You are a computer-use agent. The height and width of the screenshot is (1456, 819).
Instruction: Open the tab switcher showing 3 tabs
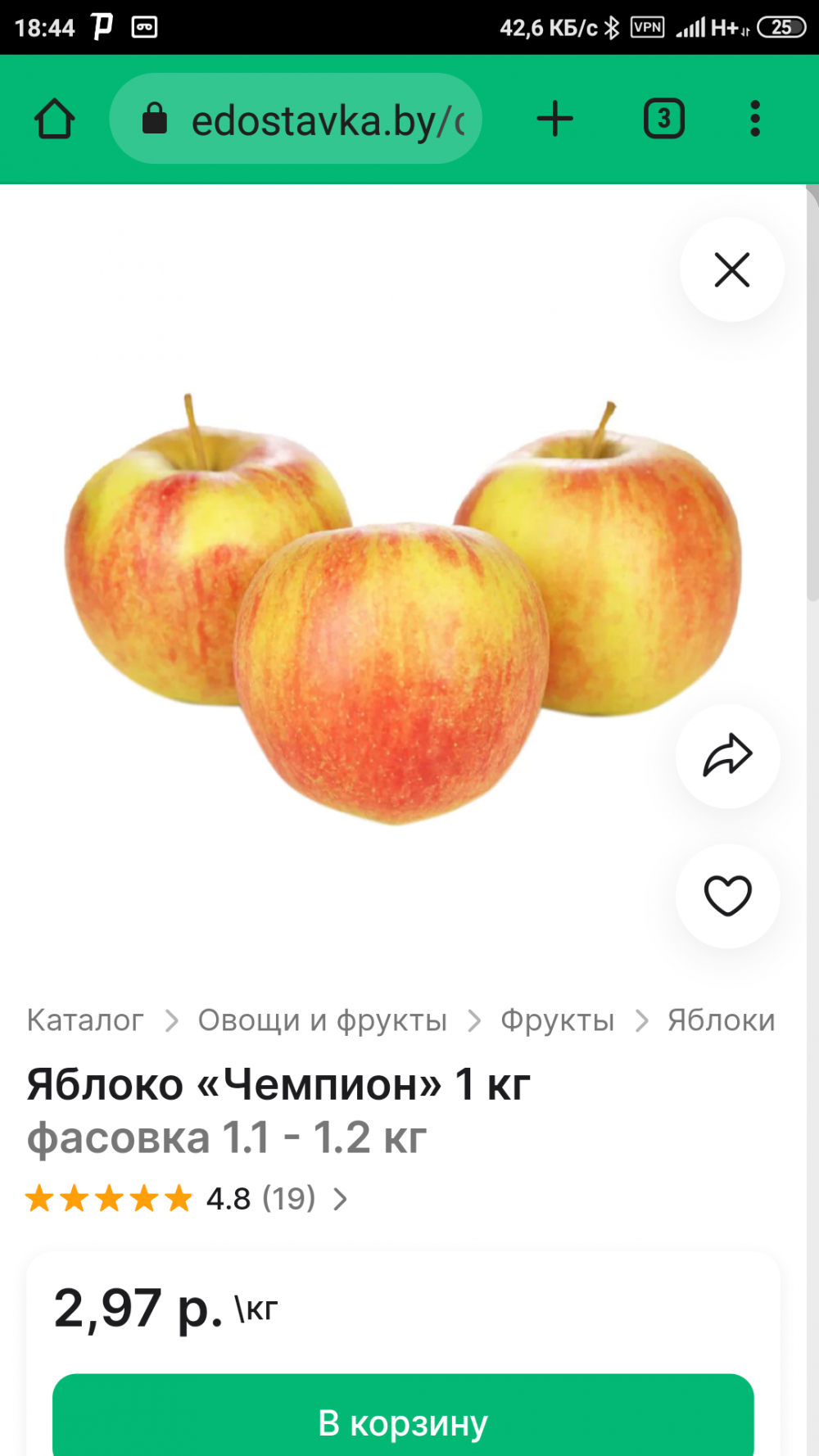(663, 120)
